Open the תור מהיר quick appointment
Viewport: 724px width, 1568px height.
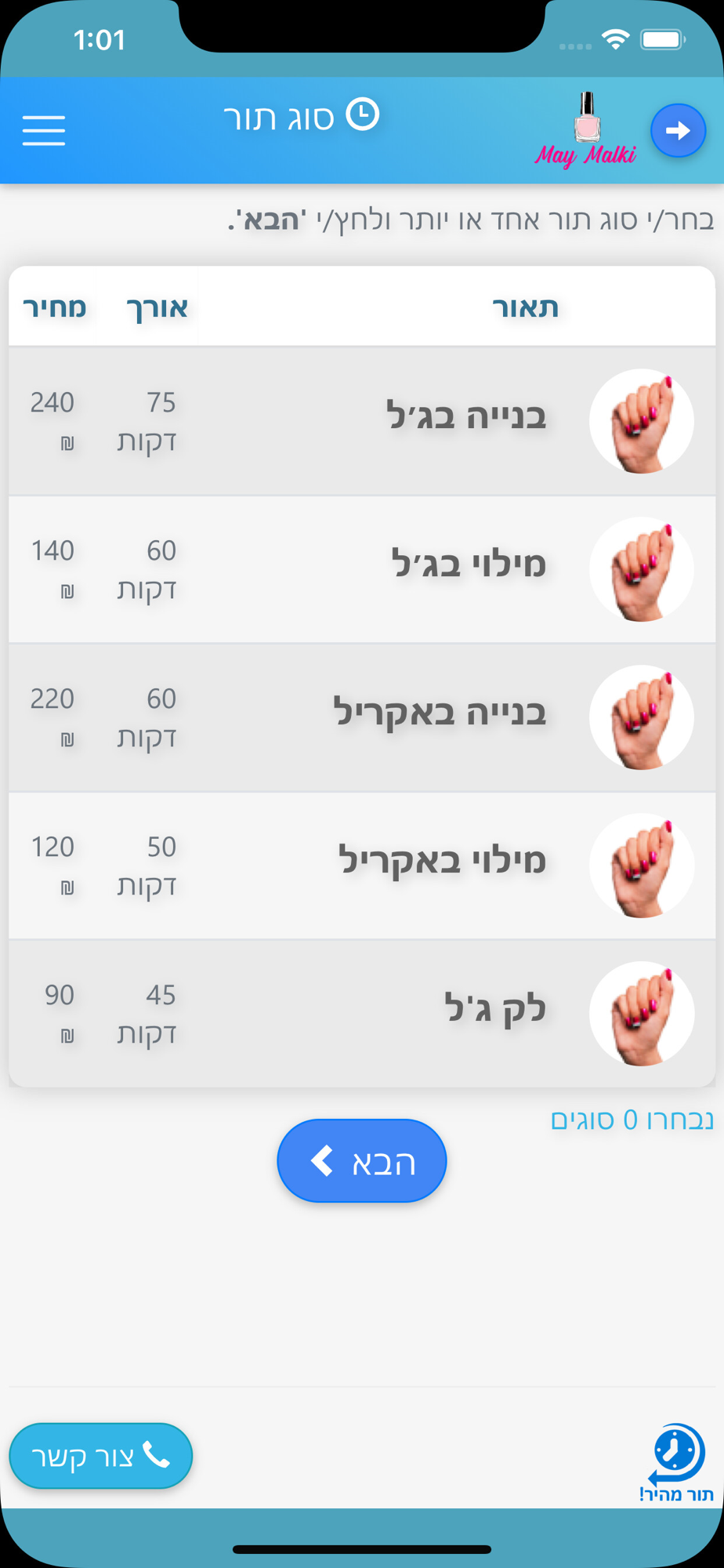pyautogui.click(x=676, y=1462)
